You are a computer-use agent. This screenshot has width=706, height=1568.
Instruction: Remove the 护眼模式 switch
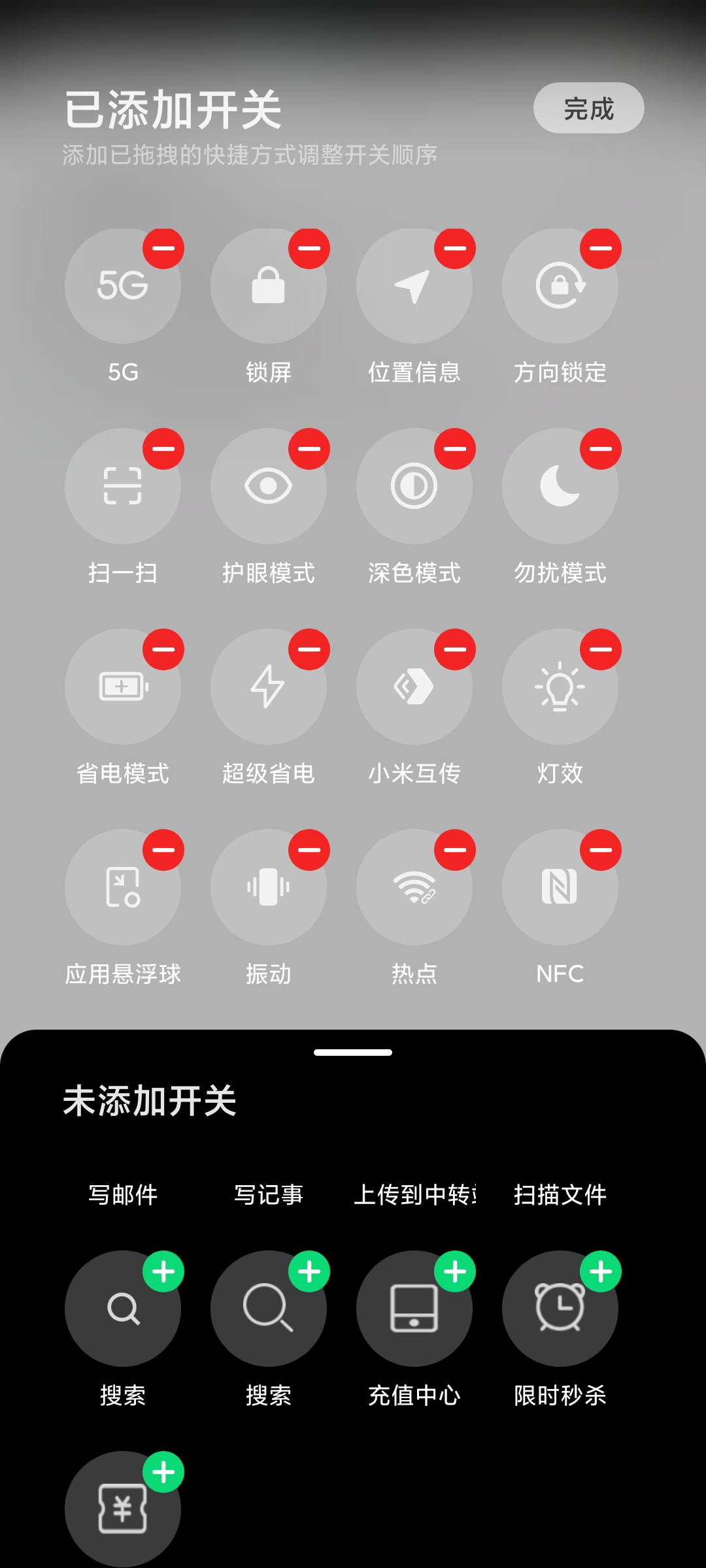309,449
